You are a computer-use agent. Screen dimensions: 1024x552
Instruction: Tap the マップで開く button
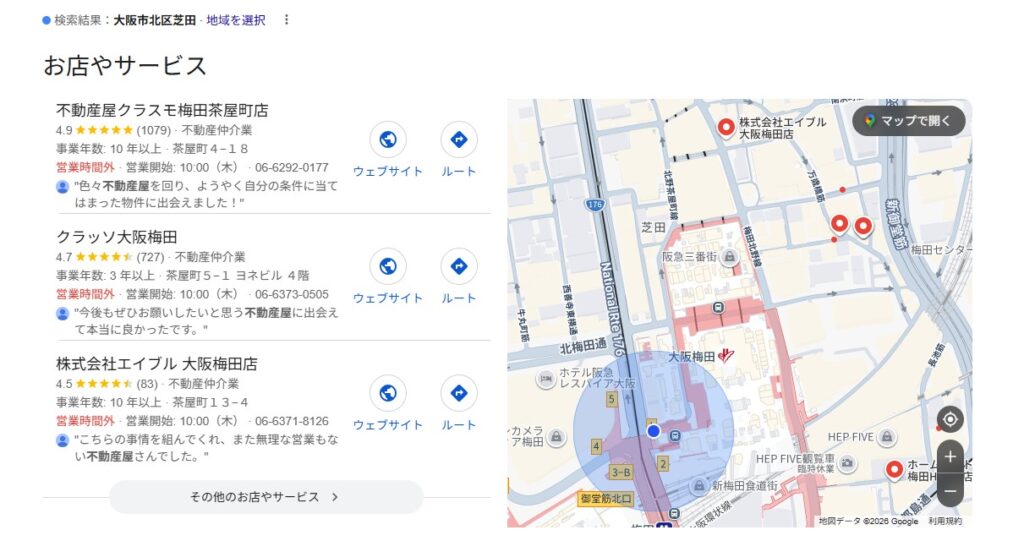coord(908,121)
